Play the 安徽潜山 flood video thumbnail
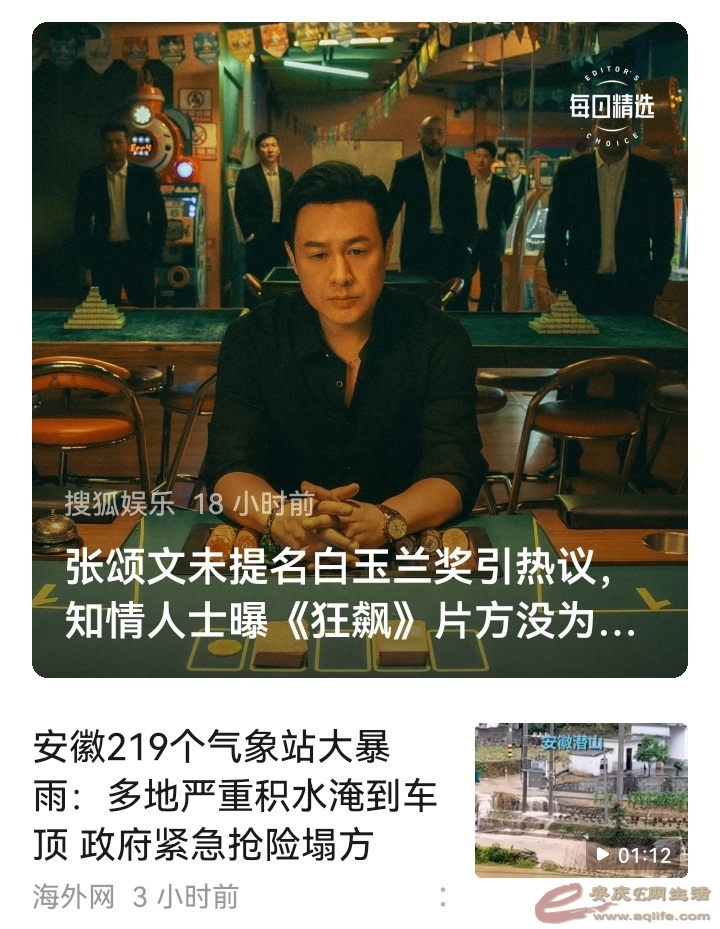The width and height of the screenshot is (720, 929). pos(581,800)
